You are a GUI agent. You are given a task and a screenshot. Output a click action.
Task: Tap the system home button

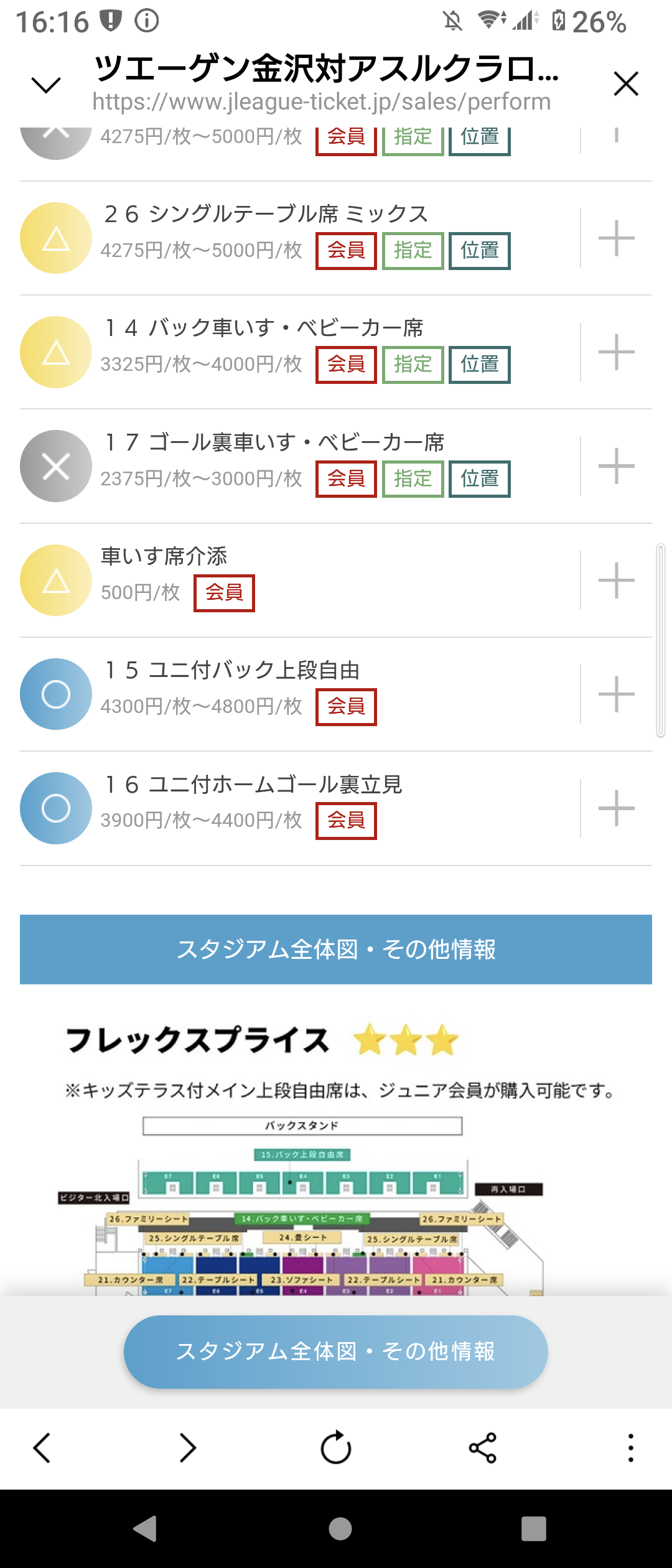(x=340, y=1528)
